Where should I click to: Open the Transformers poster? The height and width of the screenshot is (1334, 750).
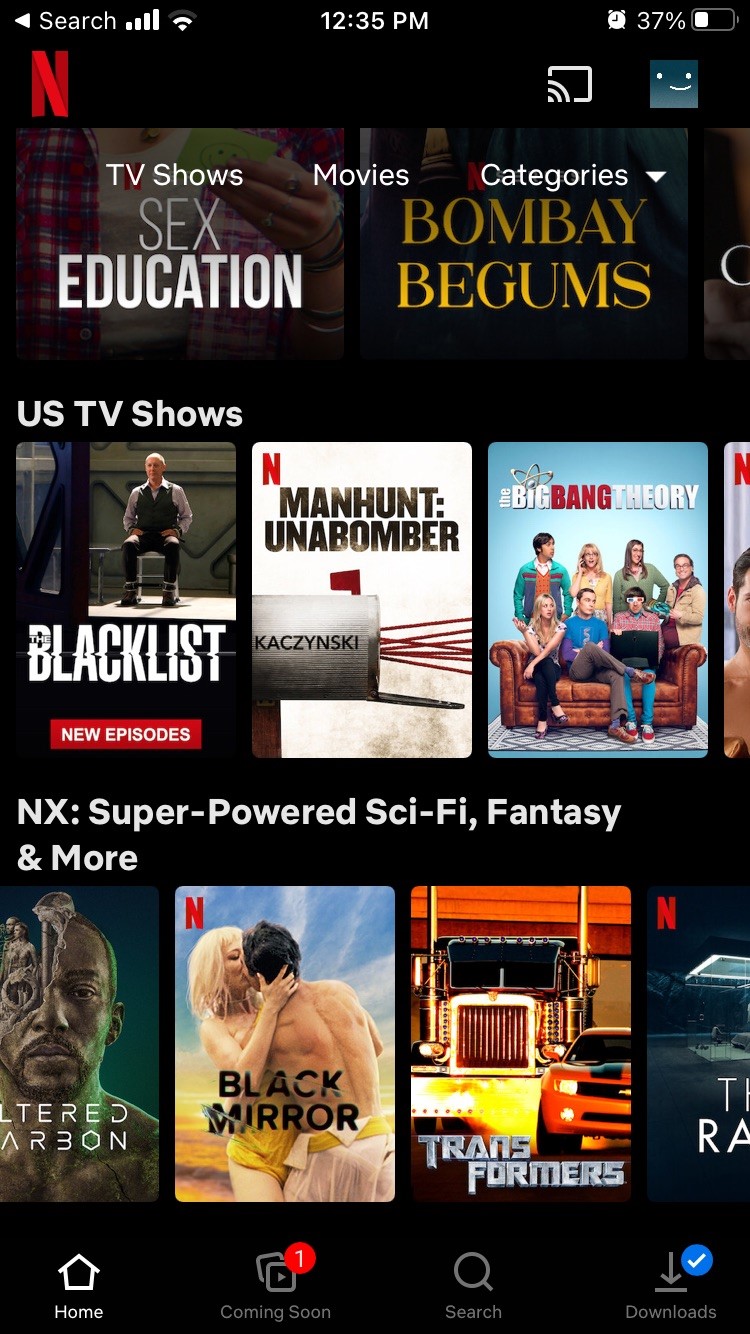[521, 1044]
